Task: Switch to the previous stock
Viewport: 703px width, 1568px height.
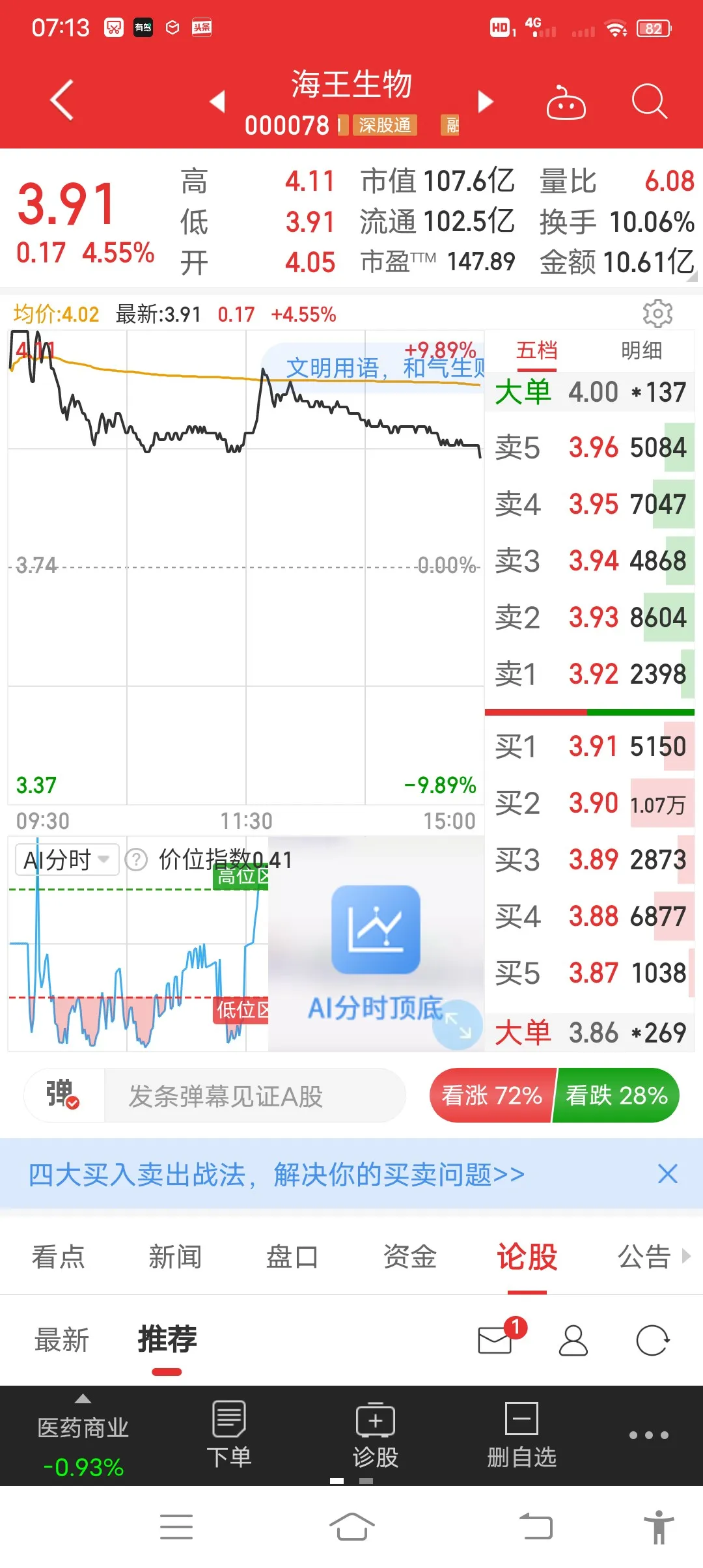Action: coord(217,102)
